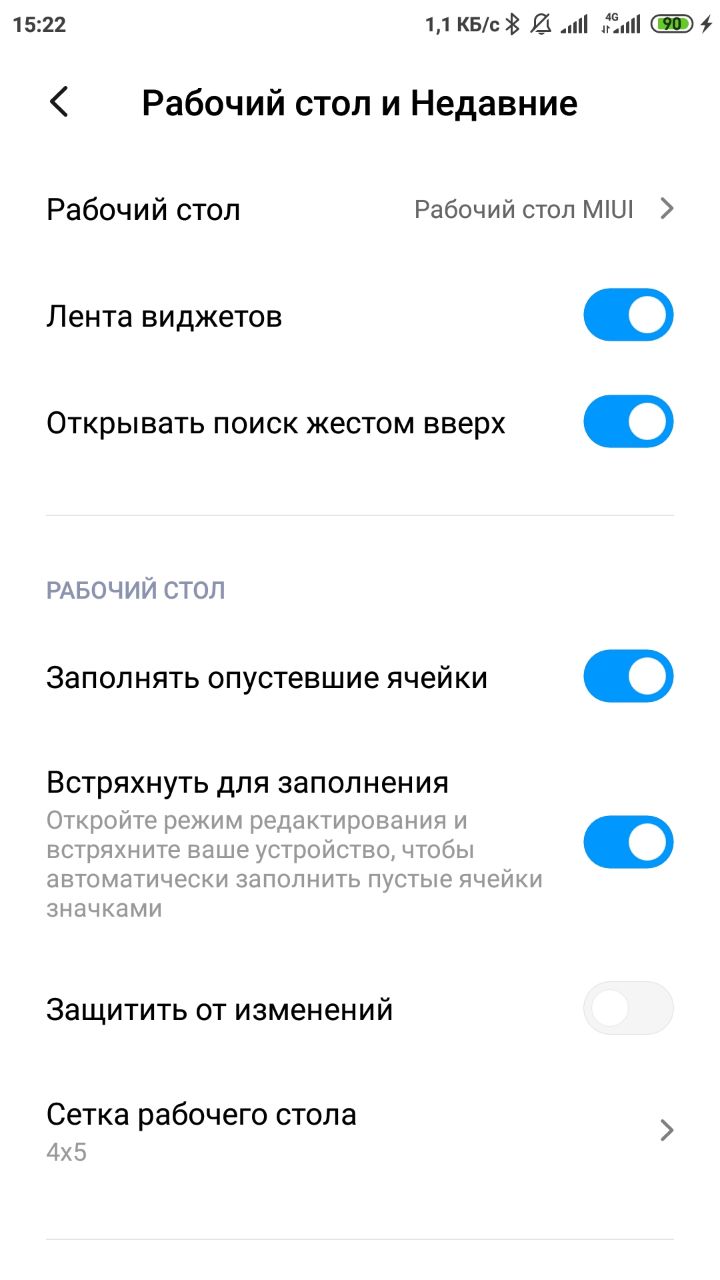Go back using the header arrow
The image size is (720, 1280).
(60, 102)
